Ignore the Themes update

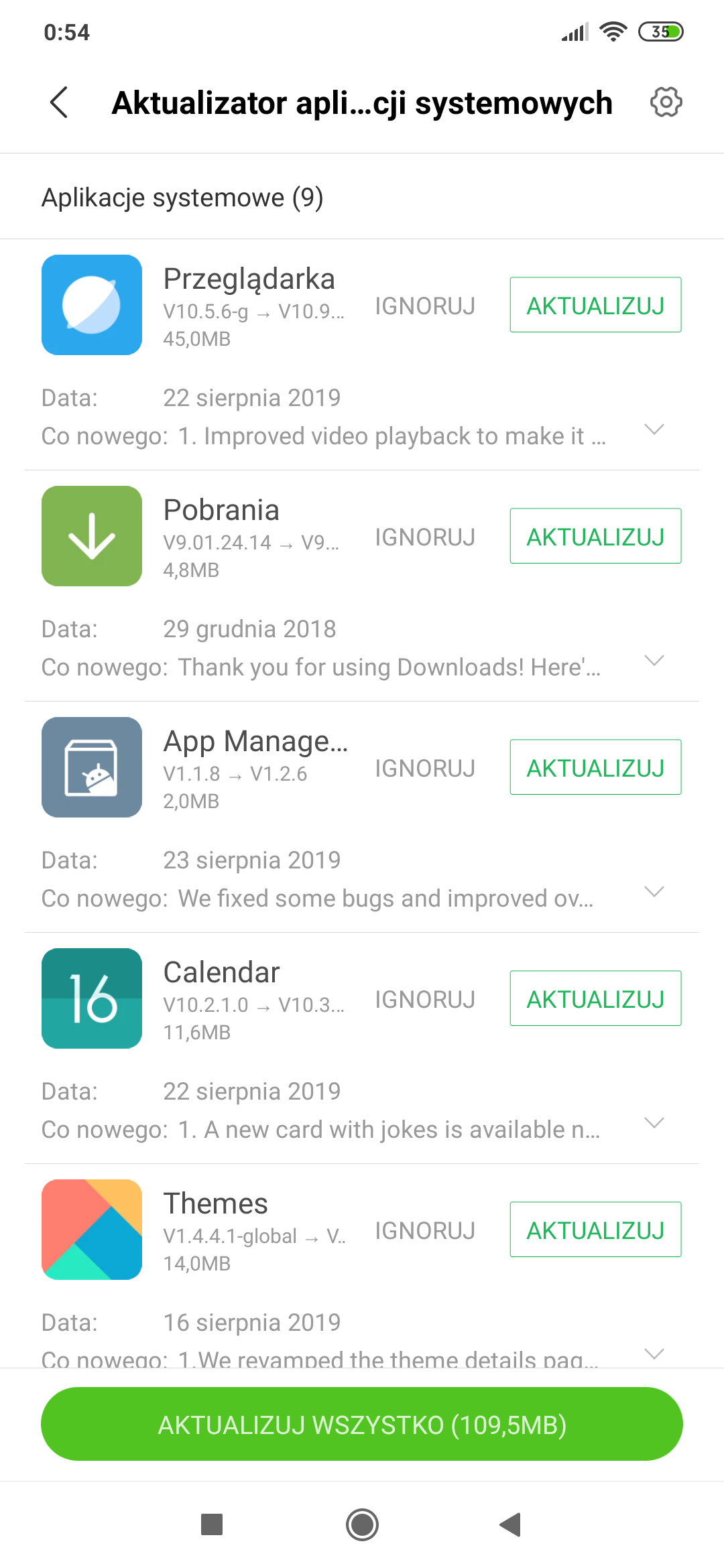coord(425,1230)
